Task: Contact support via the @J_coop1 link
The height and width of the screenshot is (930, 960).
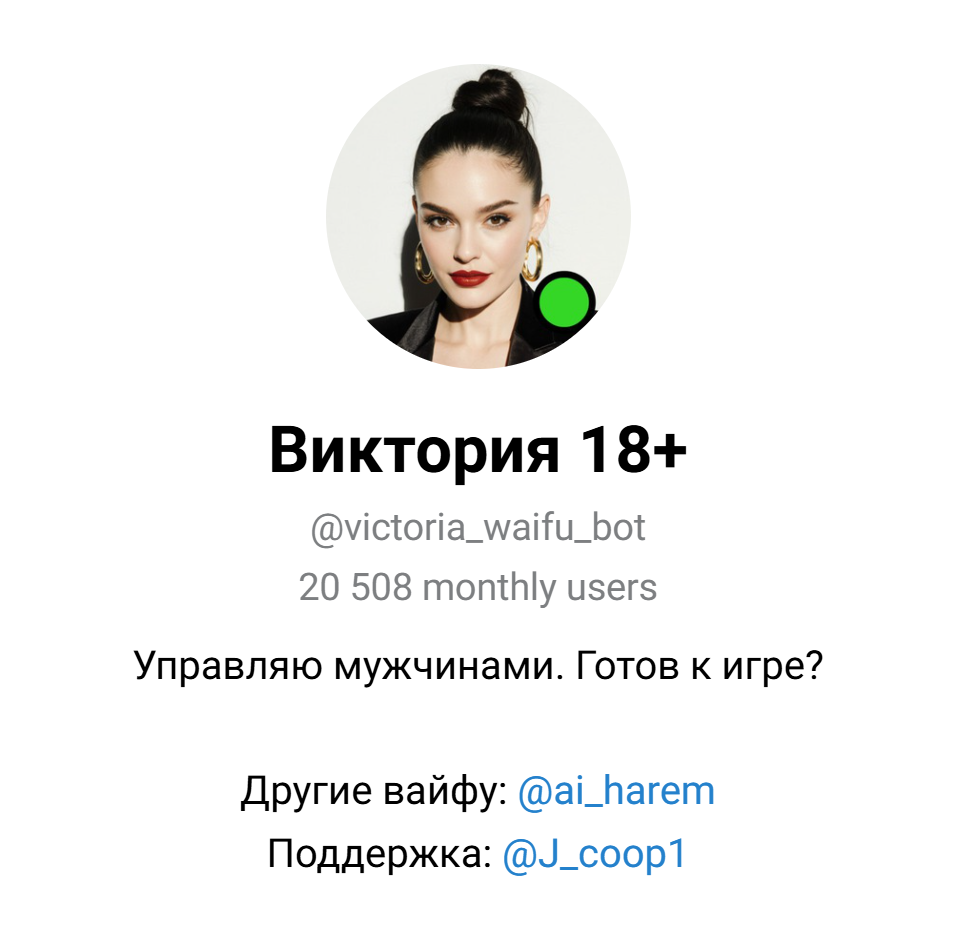Action: click(594, 854)
